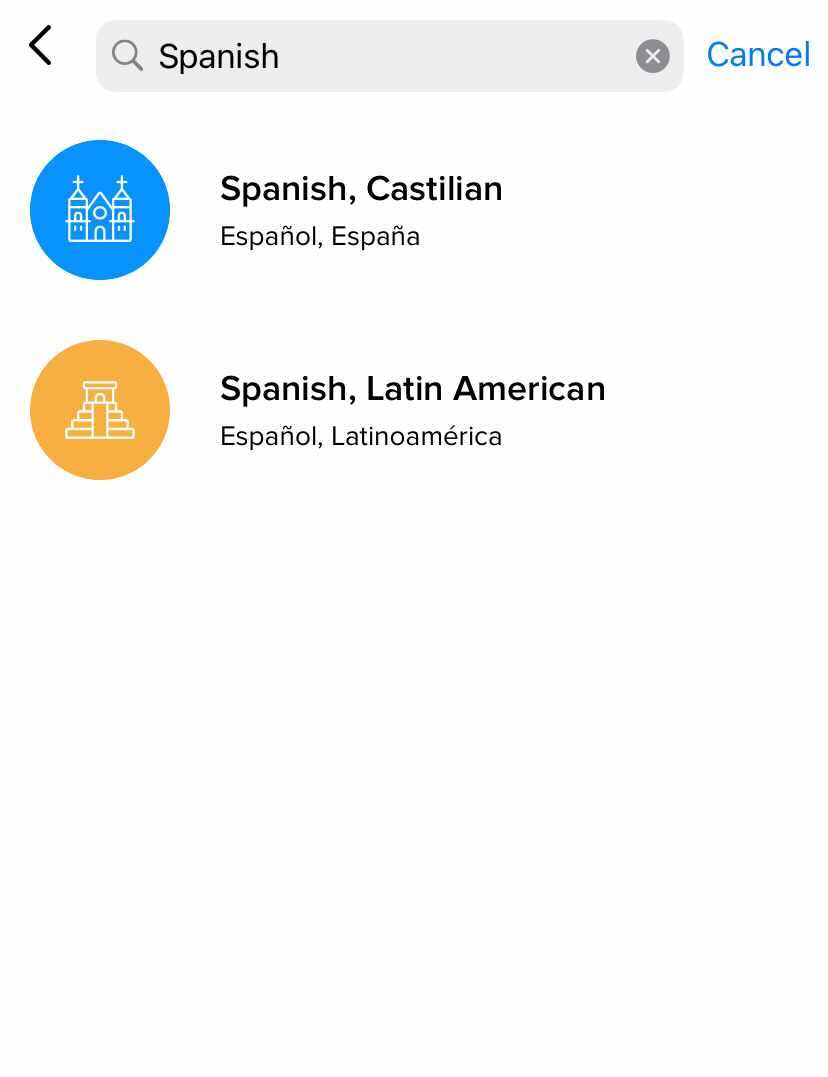828x1077 pixels.
Task: Go back using the arrow icon
Action: [40, 46]
